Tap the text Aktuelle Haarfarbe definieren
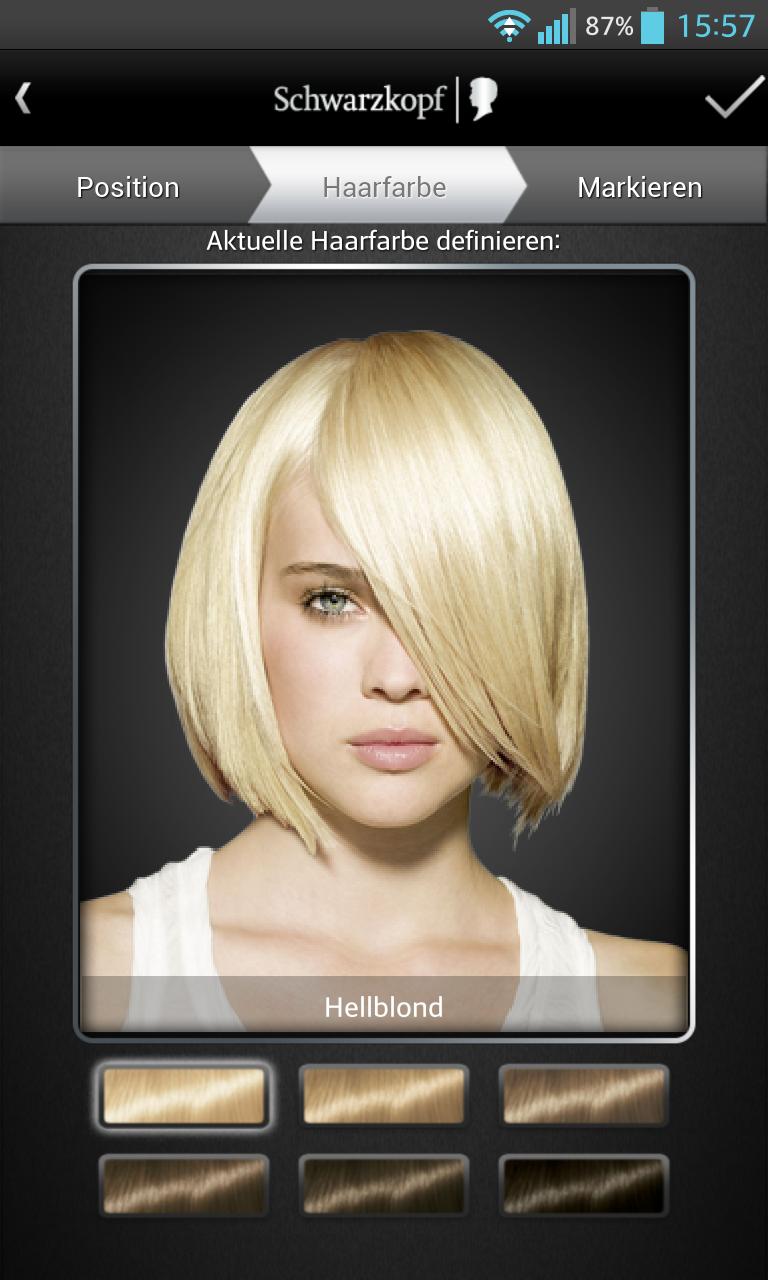 pyautogui.click(x=384, y=240)
